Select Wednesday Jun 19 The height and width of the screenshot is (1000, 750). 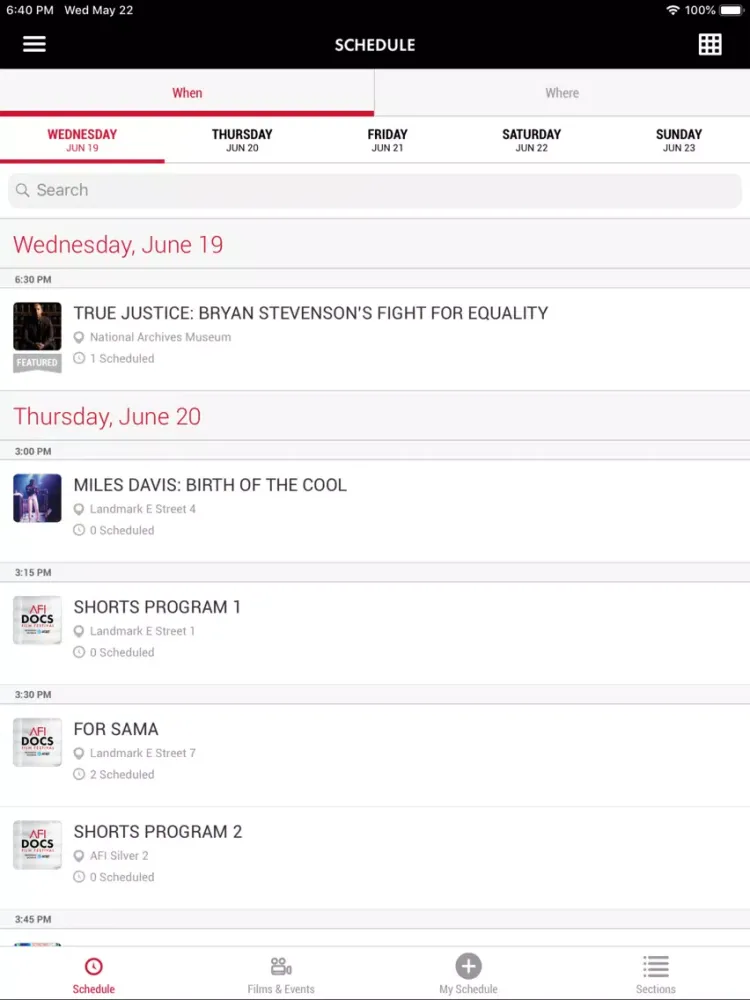[x=82, y=140]
